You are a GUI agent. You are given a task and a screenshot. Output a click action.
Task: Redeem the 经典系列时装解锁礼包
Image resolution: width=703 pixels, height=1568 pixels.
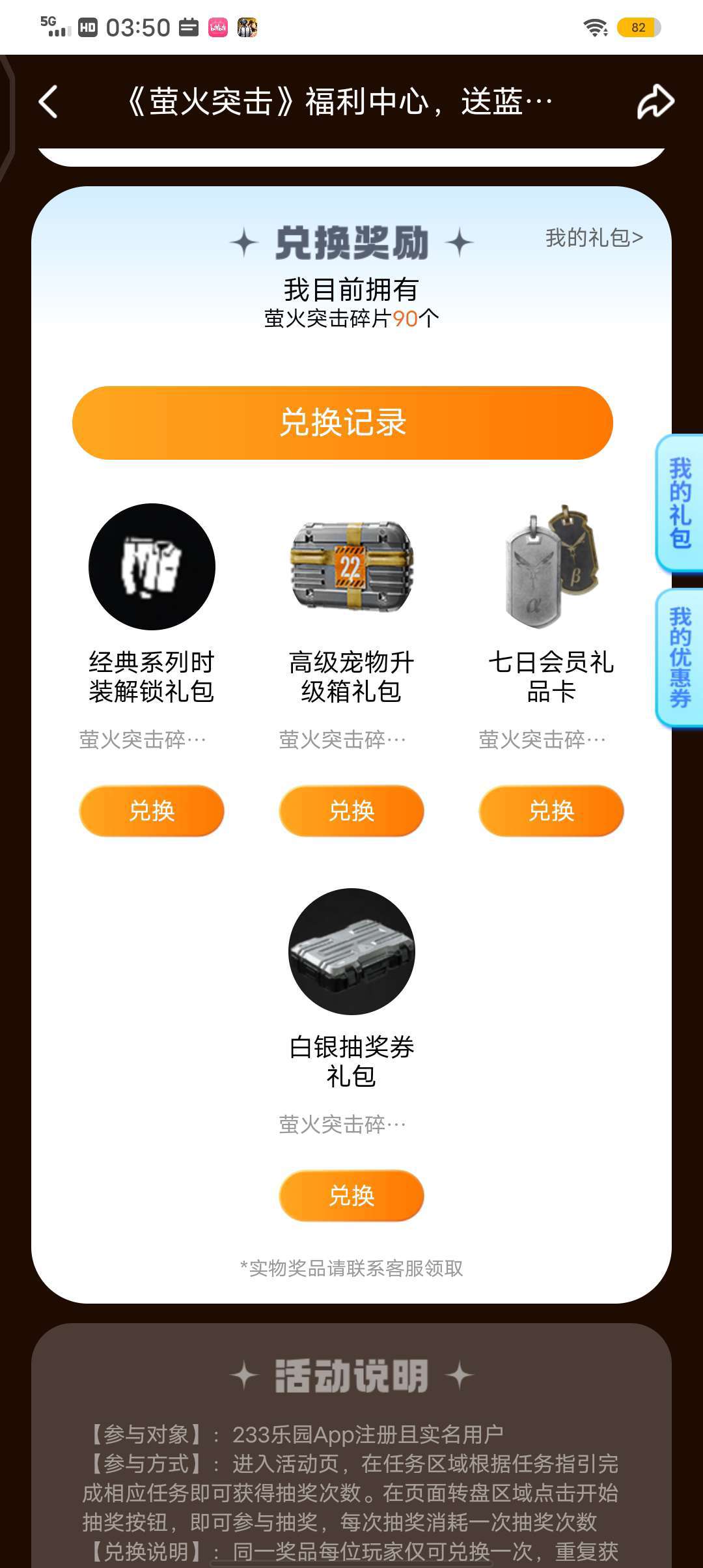(152, 811)
